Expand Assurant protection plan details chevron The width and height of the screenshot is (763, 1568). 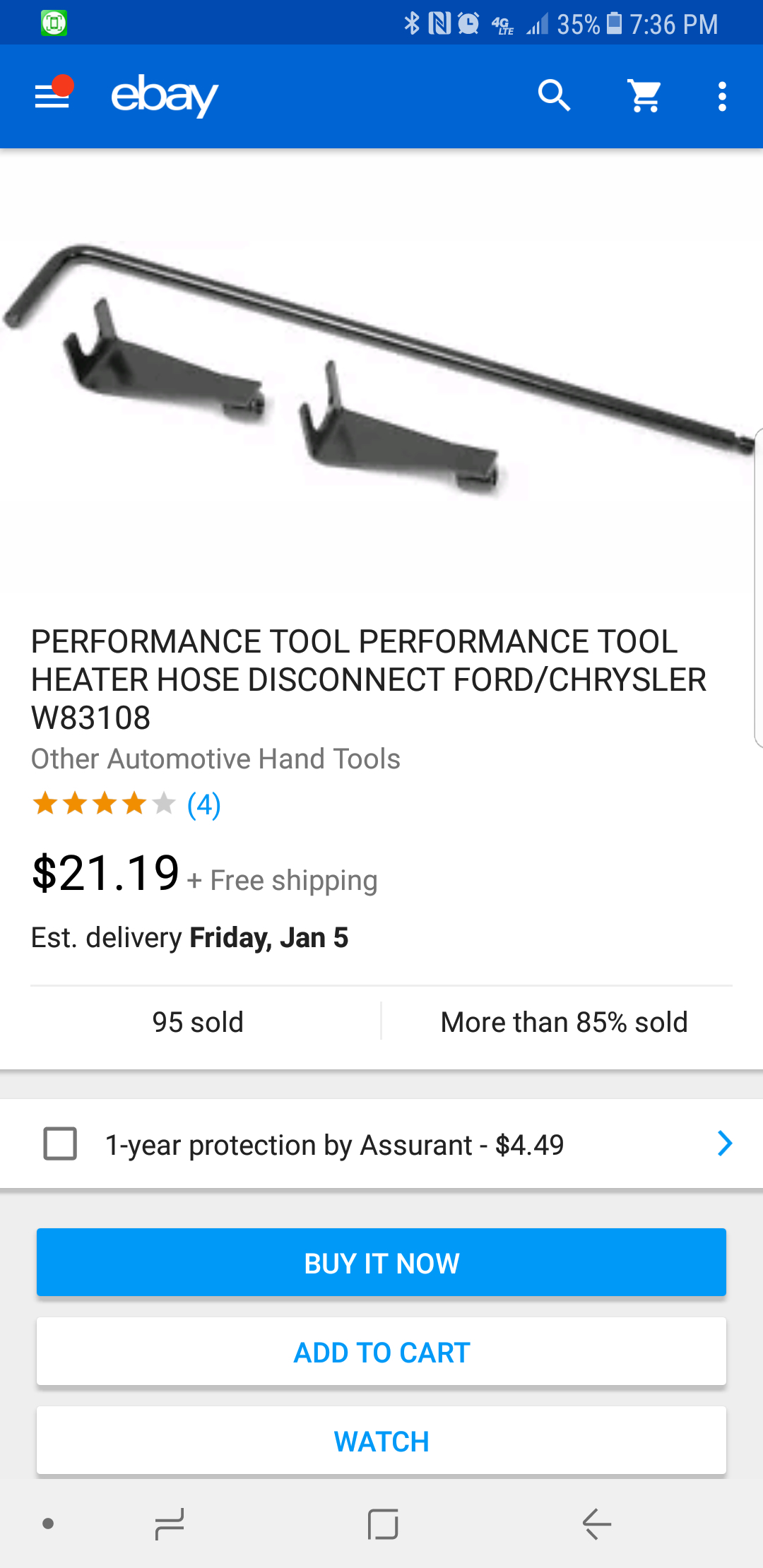pos(724,1144)
